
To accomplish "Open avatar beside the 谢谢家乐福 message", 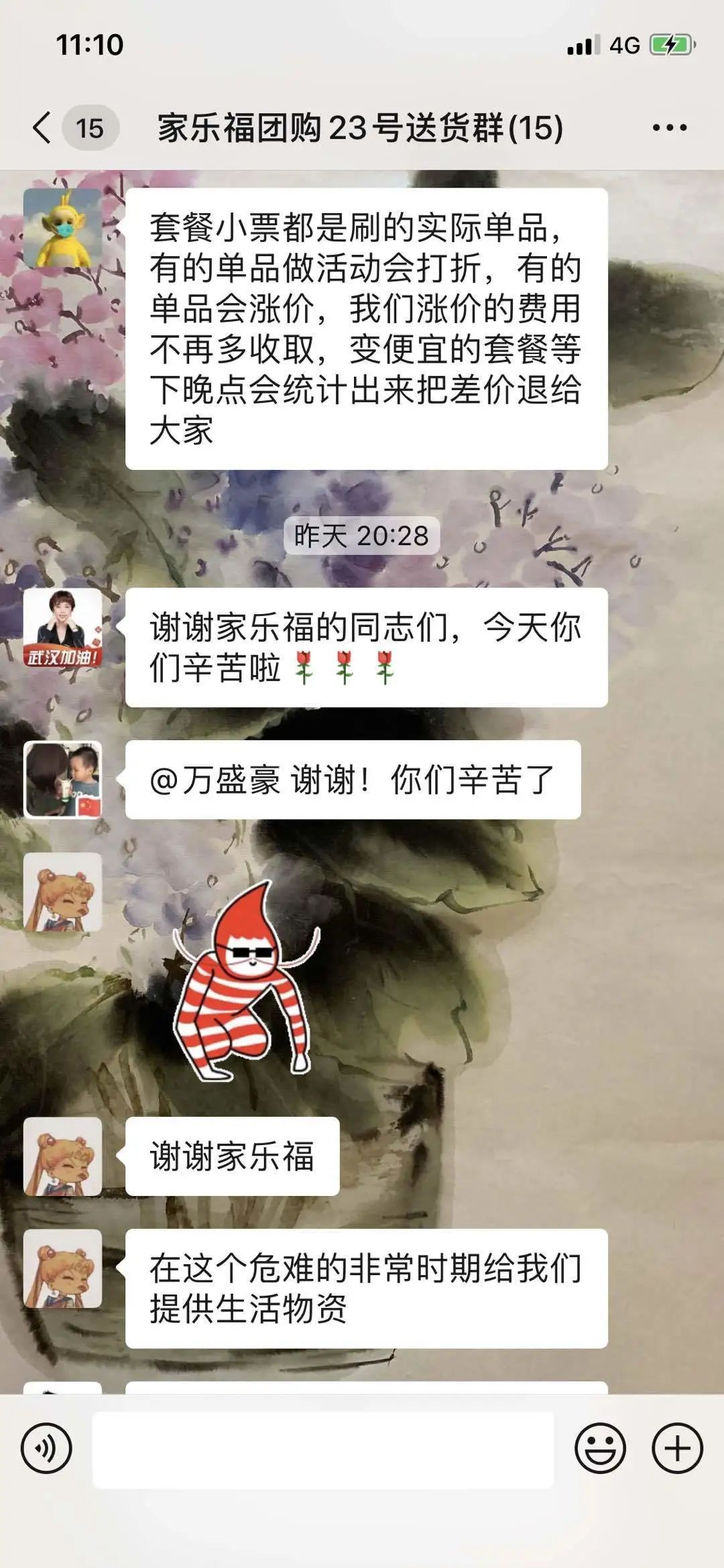I will [63, 1156].
